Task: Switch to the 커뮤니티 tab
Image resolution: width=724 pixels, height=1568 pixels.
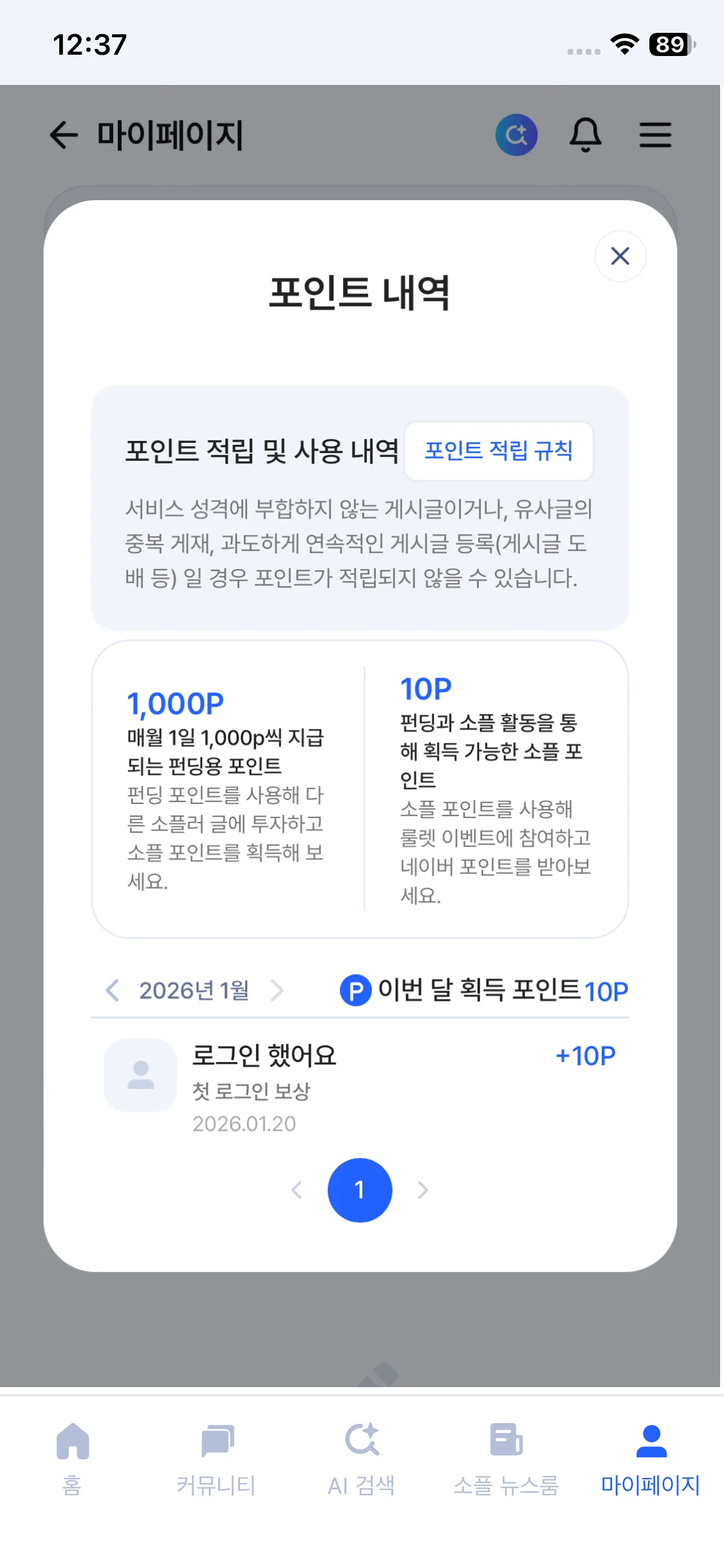Action: pyautogui.click(x=216, y=1458)
